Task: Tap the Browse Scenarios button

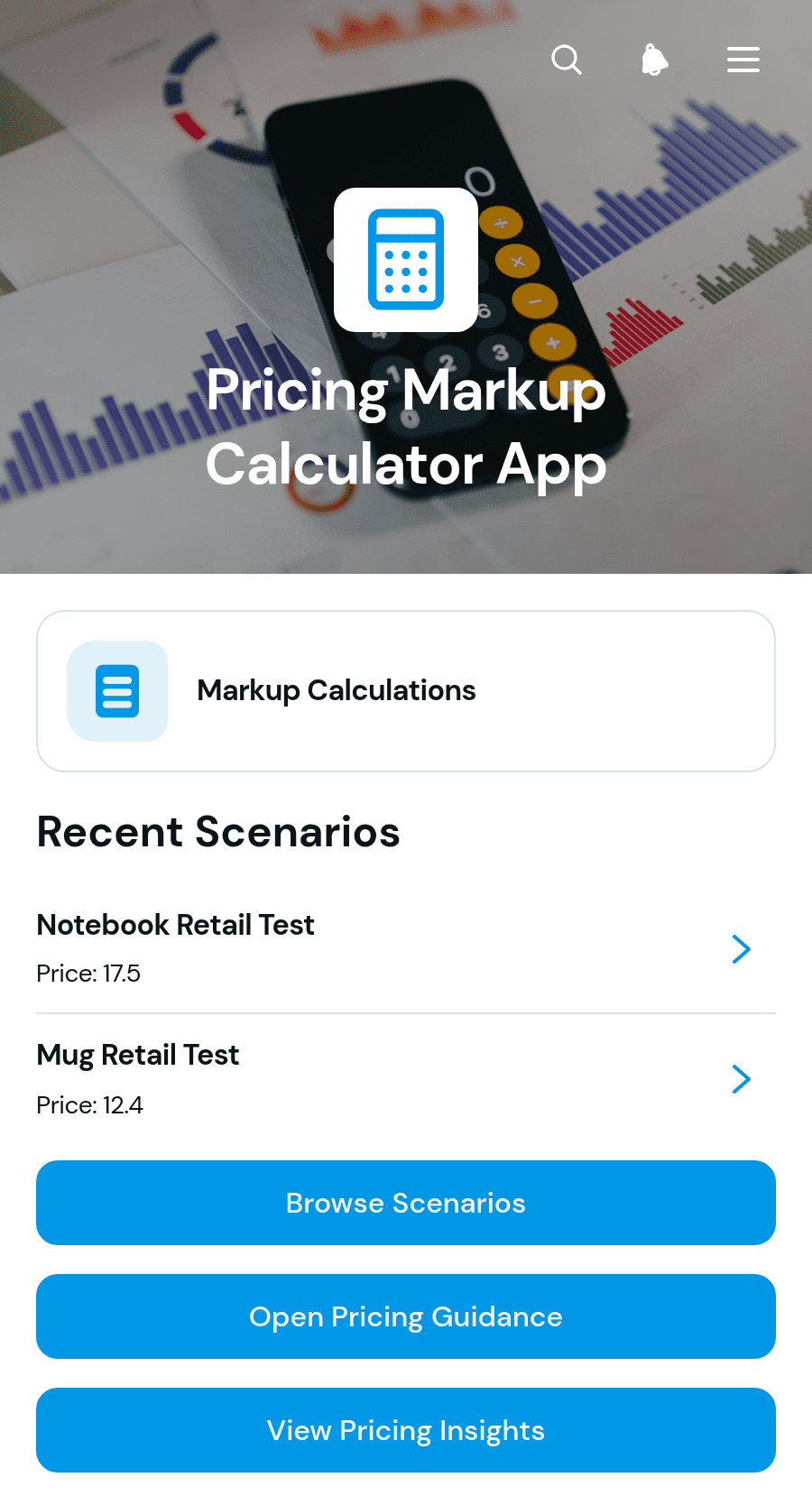Action: (x=406, y=1203)
